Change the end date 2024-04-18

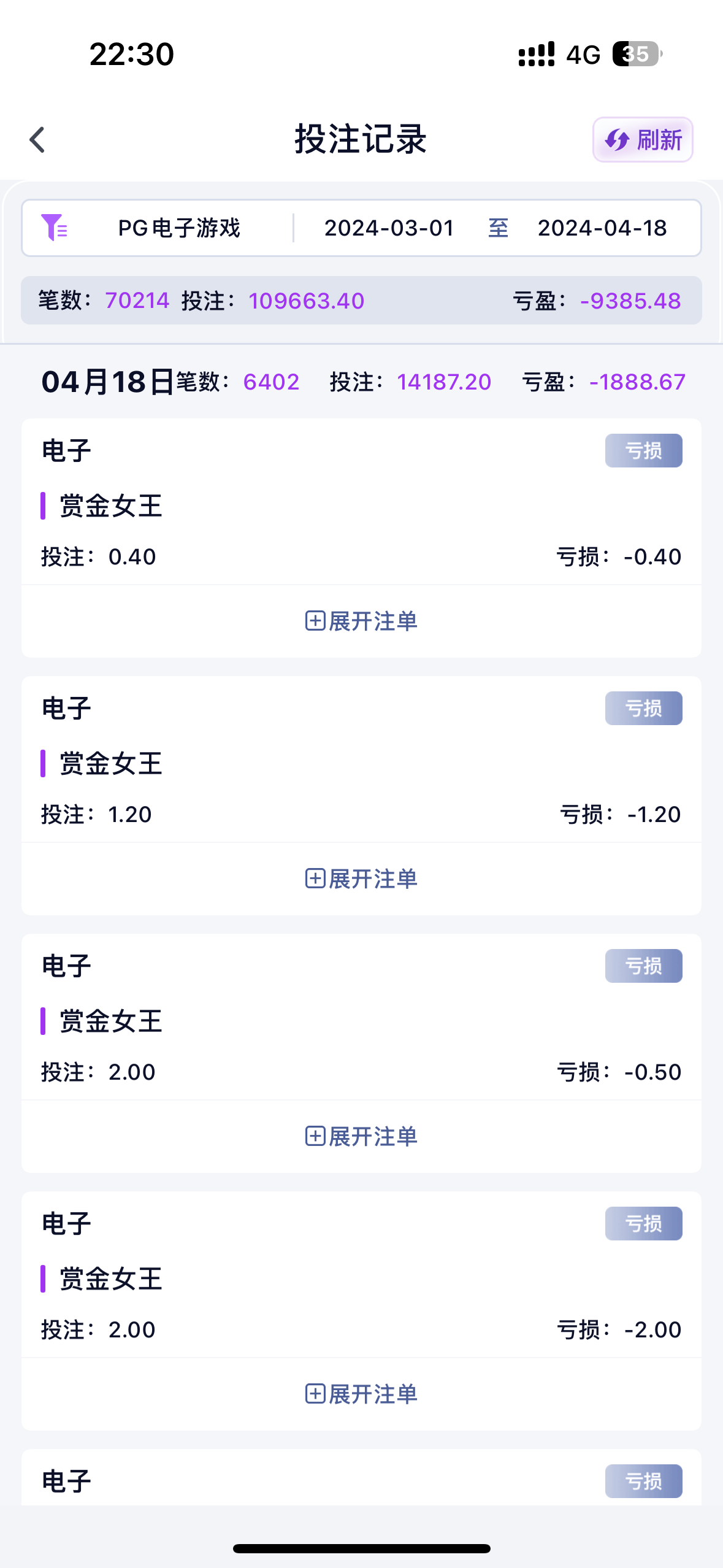point(602,228)
